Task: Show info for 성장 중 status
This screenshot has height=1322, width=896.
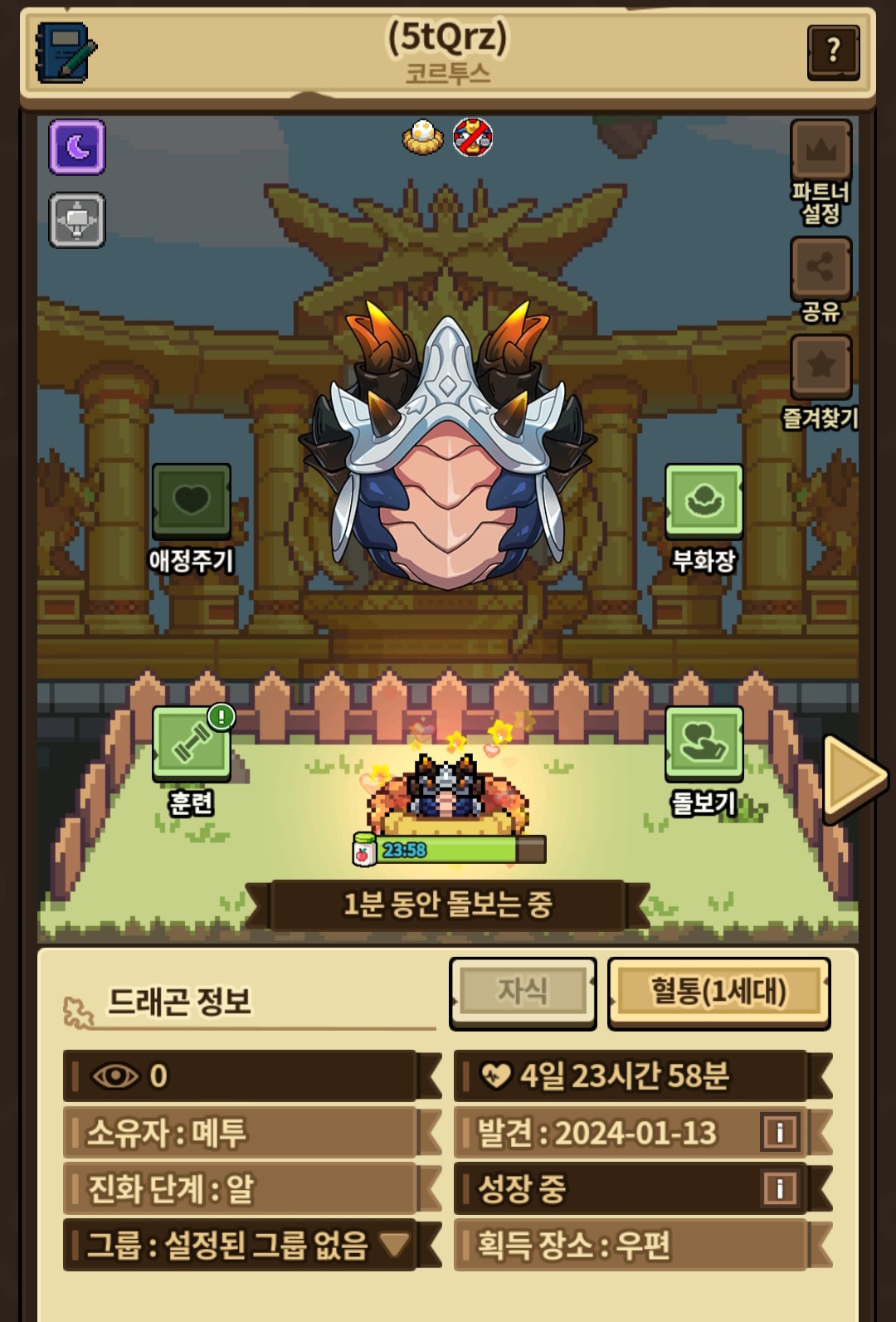Action: pyautogui.click(x=780, y=1188)
